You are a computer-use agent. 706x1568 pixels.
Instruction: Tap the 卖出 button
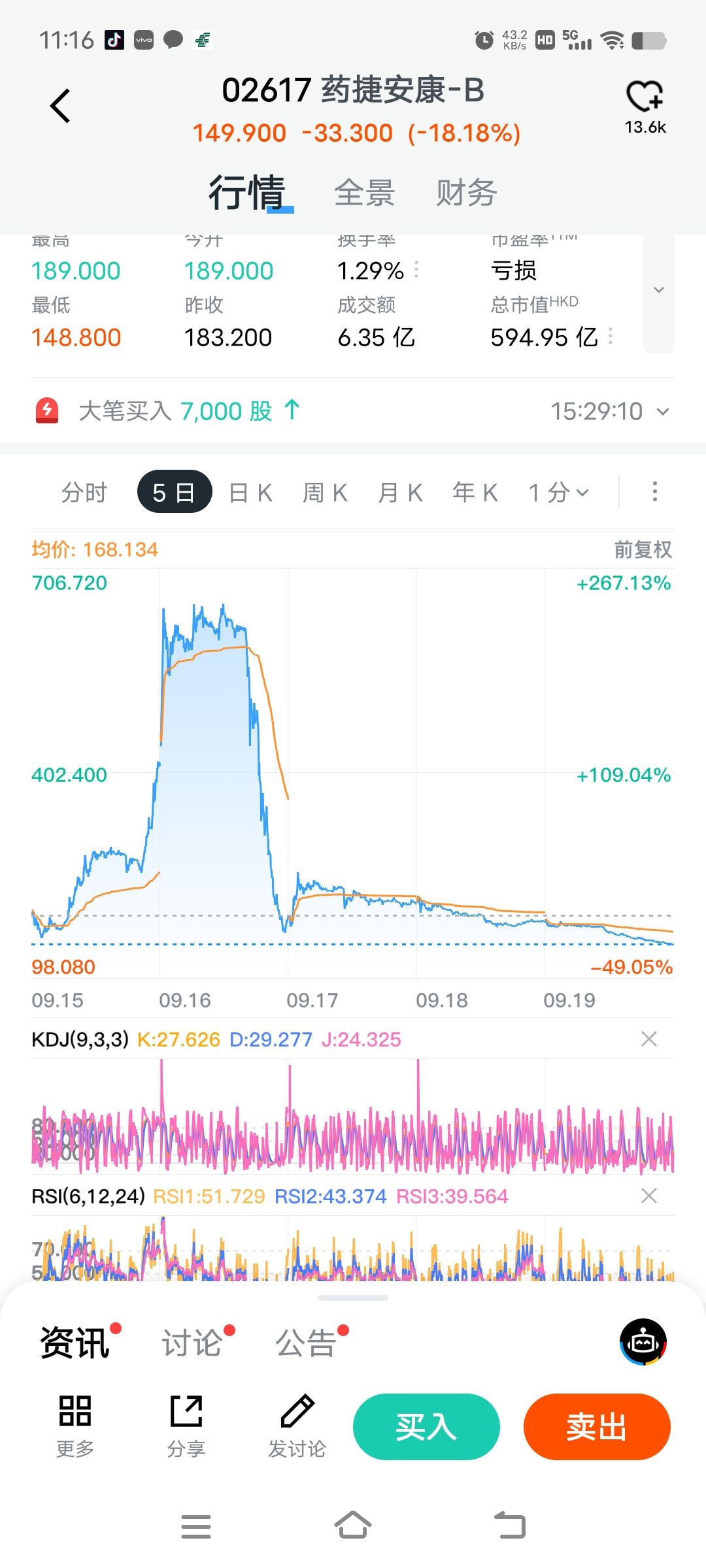coord(597,1426)
